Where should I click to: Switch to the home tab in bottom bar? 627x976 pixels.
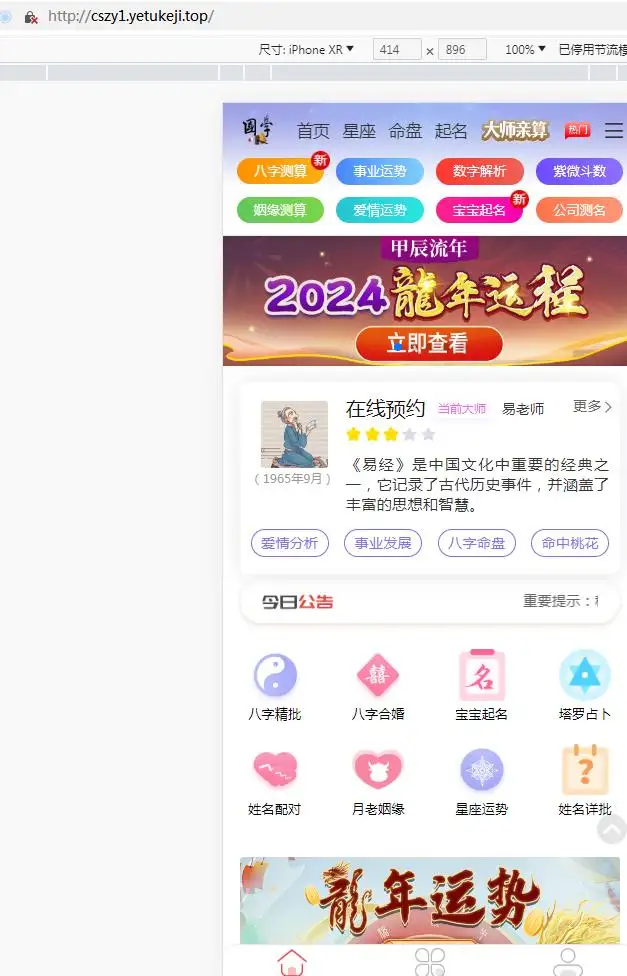click(291, 961)
